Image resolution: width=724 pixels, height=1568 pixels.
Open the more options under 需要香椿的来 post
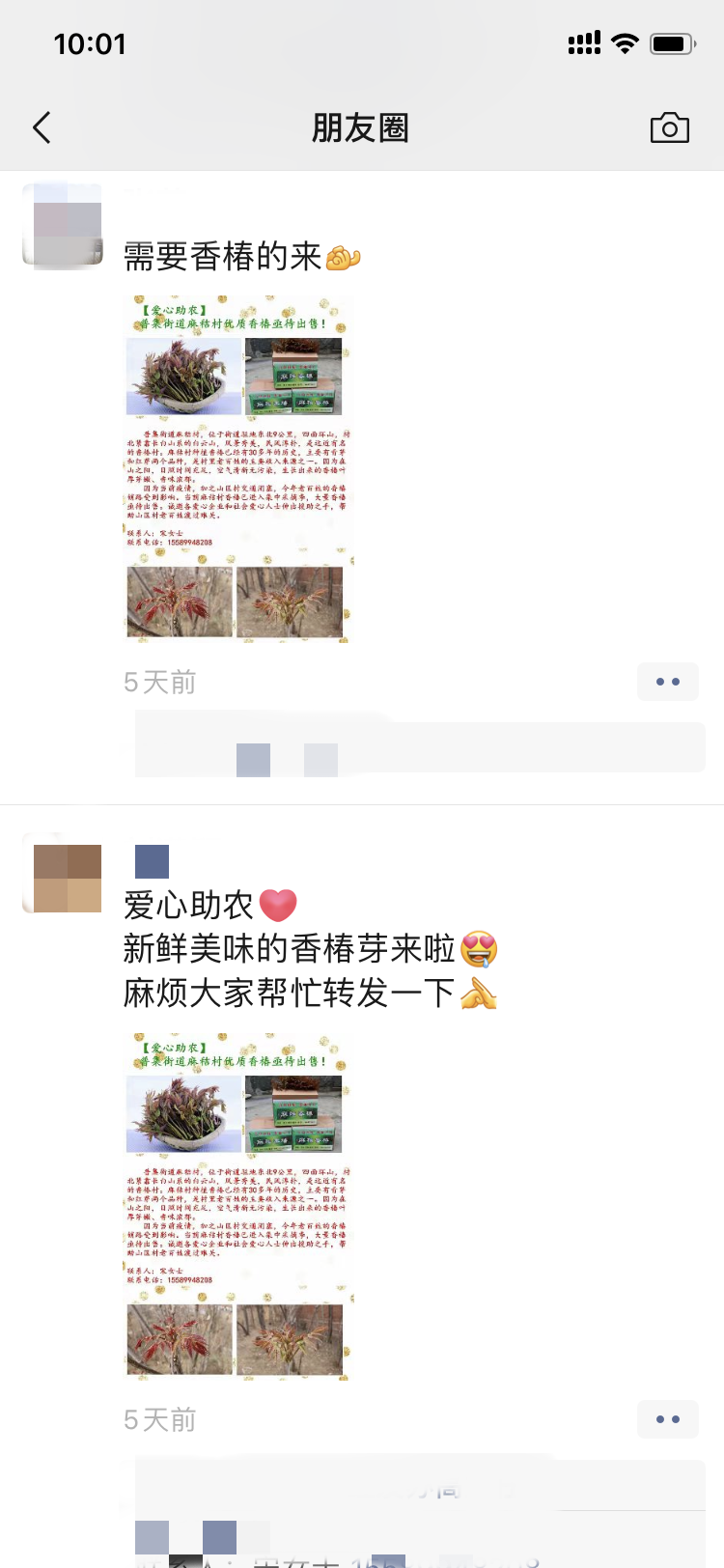667,682
